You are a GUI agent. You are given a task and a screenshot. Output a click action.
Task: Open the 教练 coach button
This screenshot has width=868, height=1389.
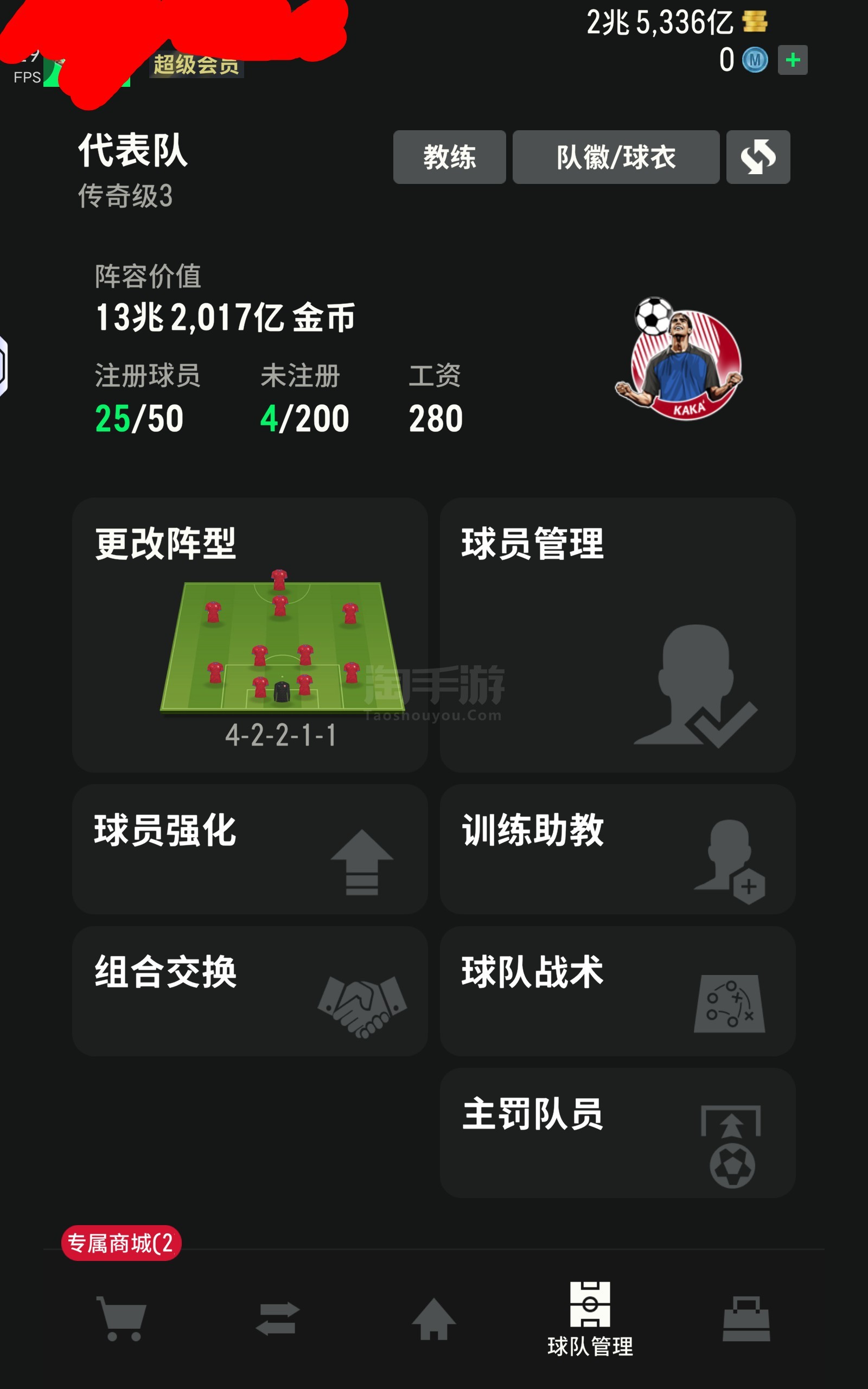tap(449, 157)
